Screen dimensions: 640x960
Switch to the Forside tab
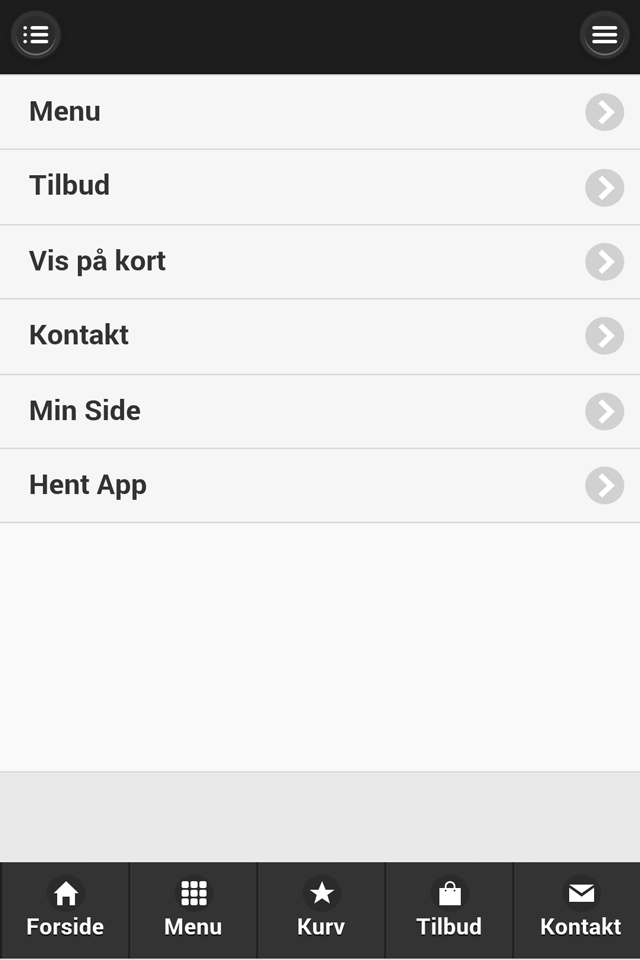(x=65, y=910)
